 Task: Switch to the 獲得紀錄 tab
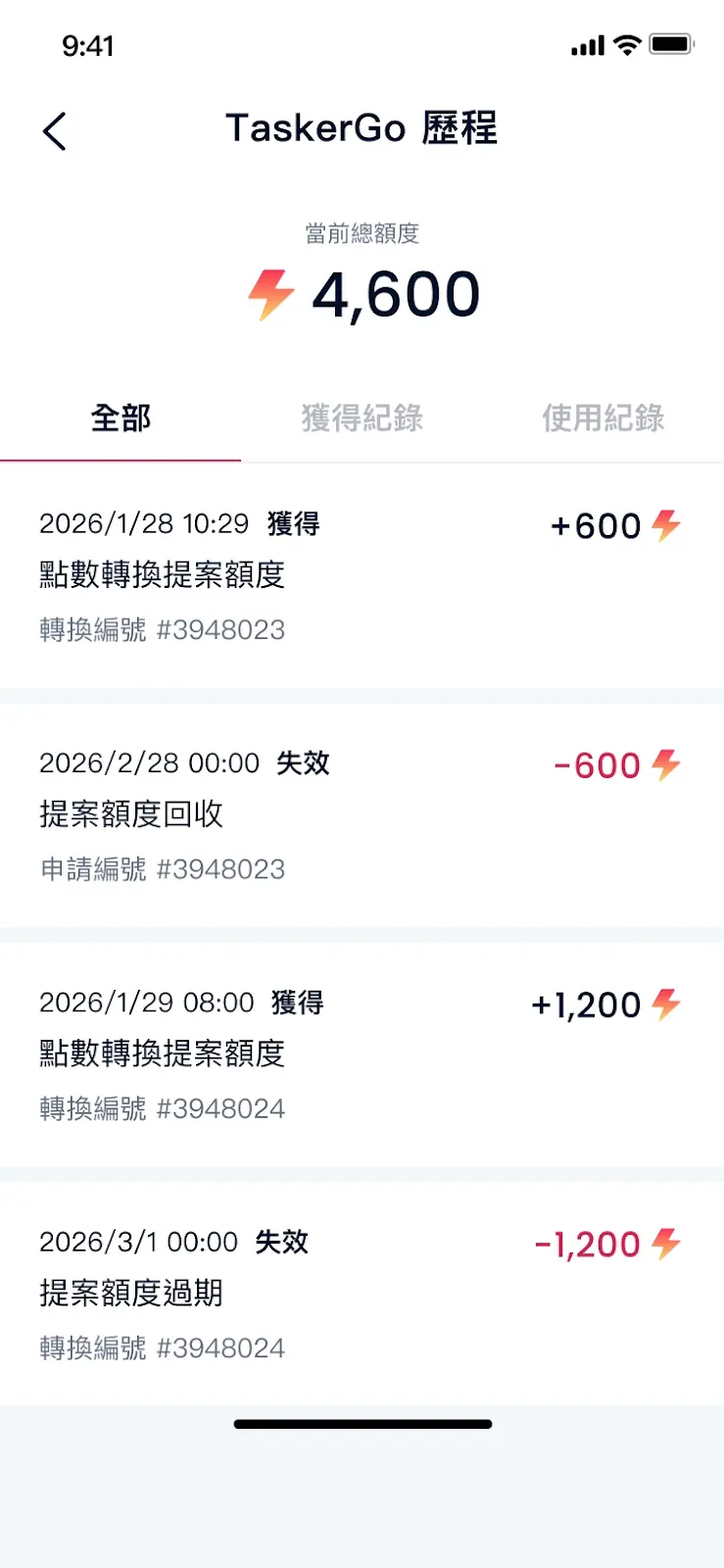(362, 418)
